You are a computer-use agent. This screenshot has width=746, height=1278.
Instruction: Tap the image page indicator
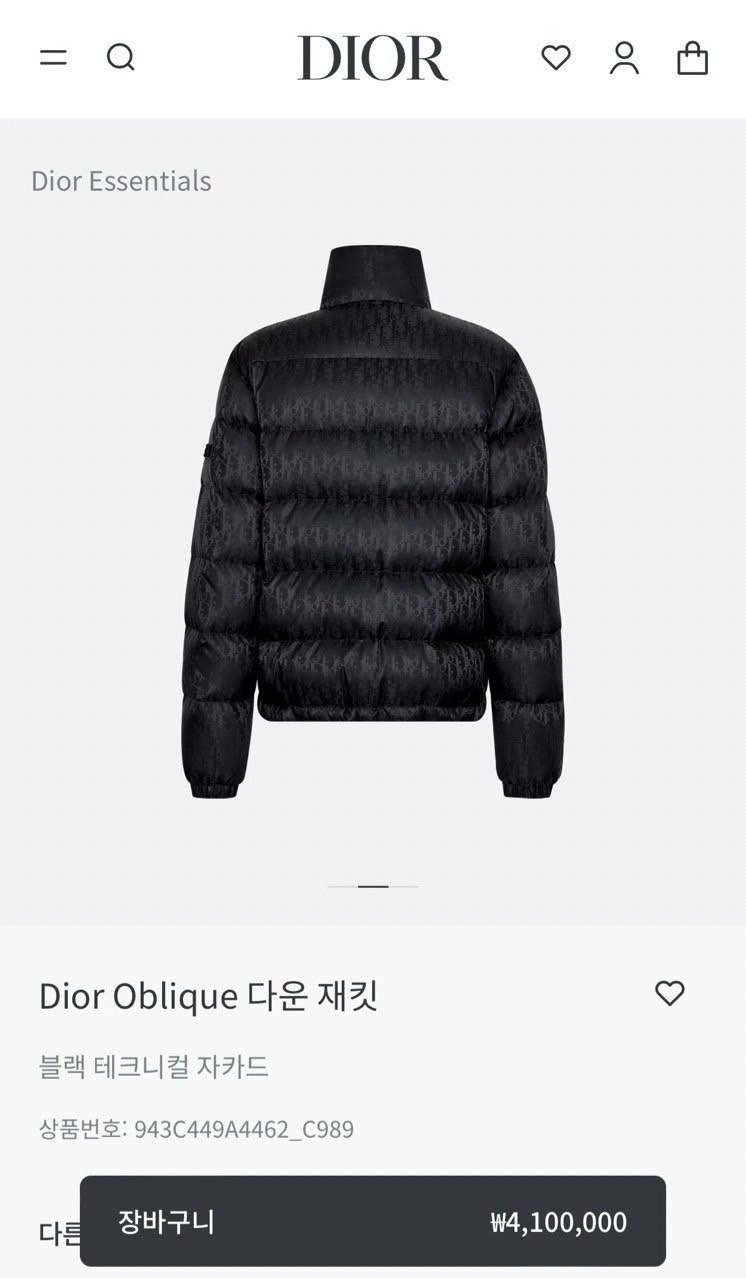[372, 886]
